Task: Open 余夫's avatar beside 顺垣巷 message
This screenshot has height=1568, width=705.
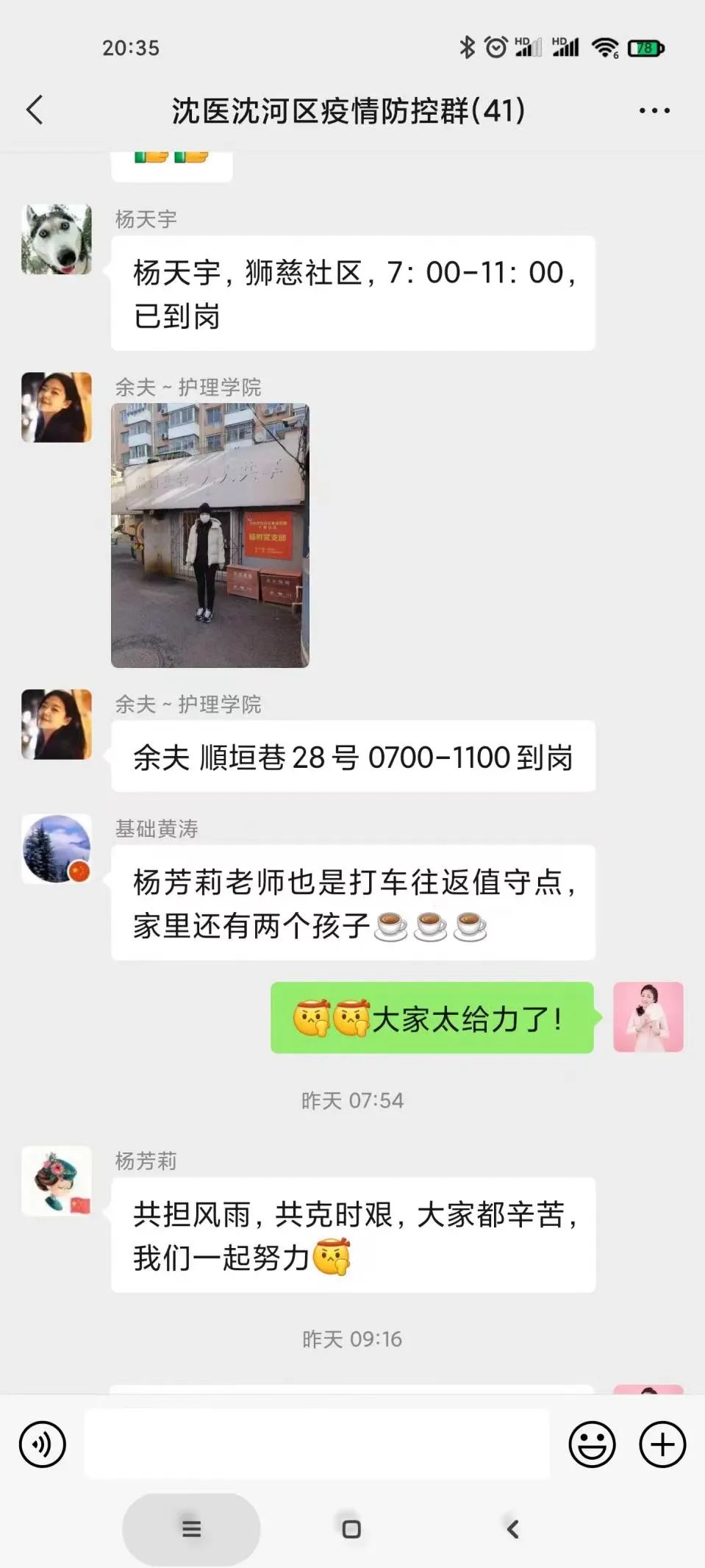Action: pos(57,724)
